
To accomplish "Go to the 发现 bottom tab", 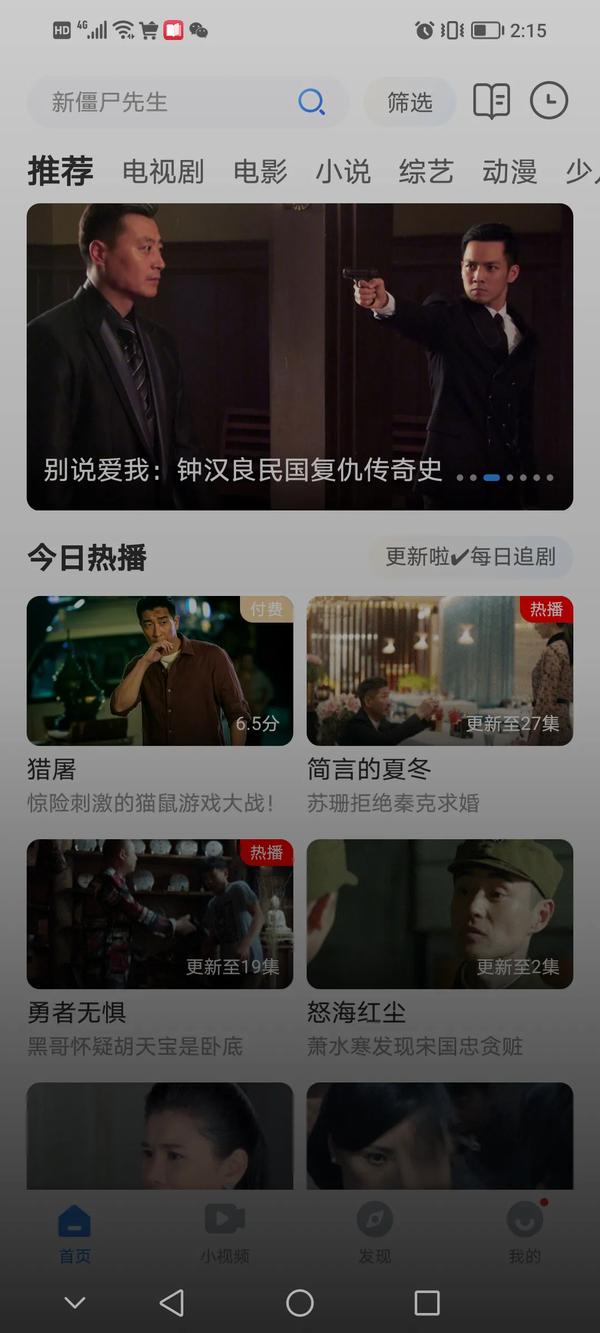I will (375, 1233).
